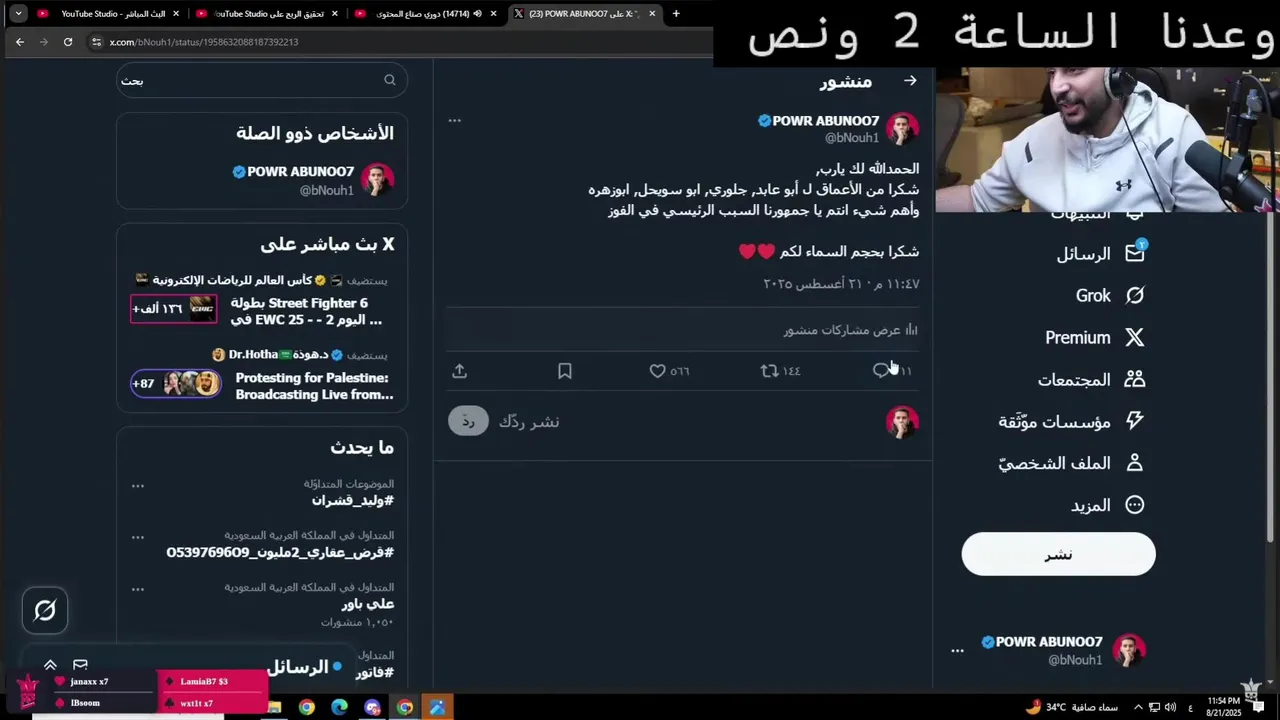Open المزيد more options

point(1106,506)
